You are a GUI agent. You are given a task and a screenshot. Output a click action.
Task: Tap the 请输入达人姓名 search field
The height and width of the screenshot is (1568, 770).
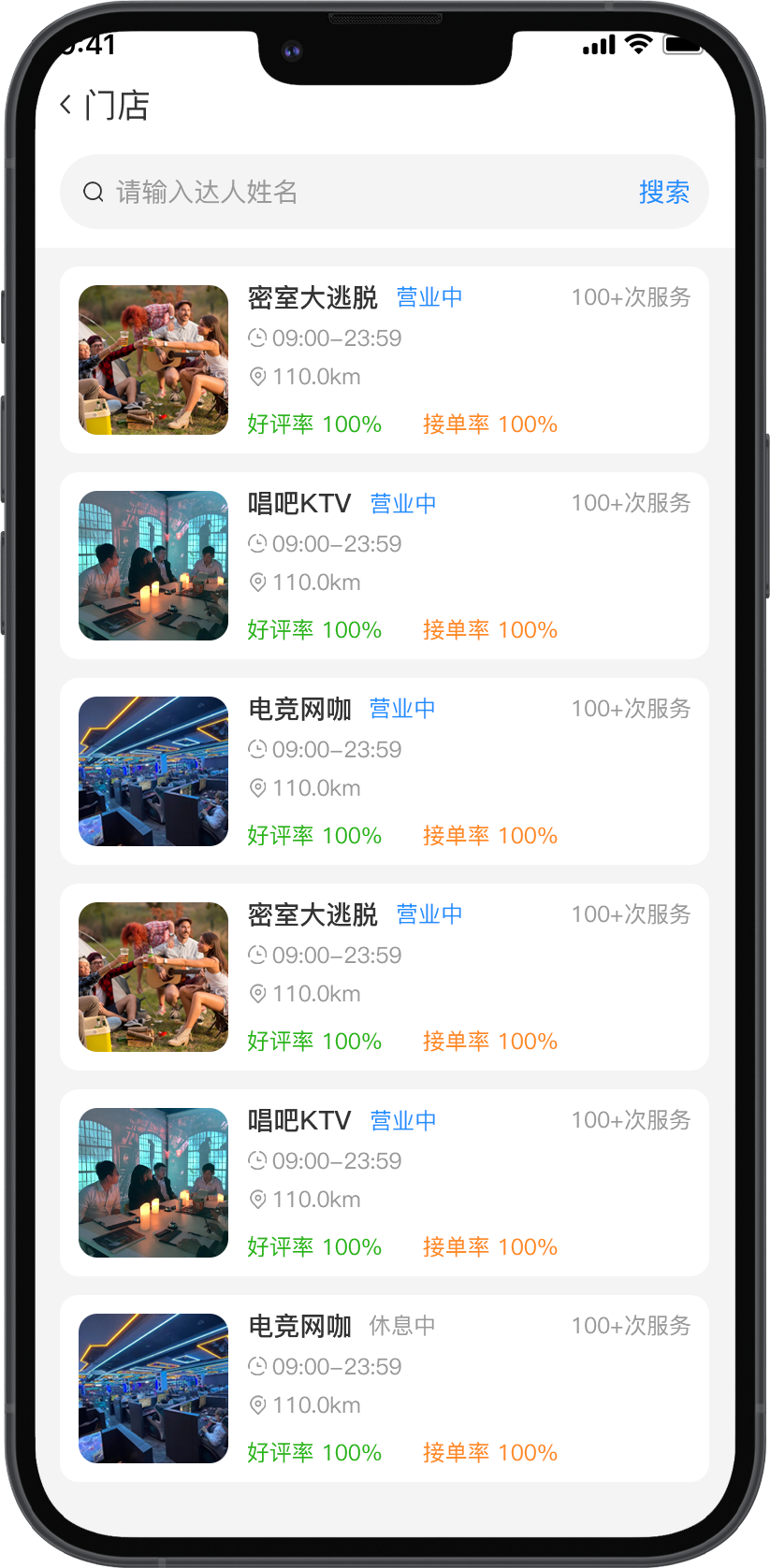356,192
